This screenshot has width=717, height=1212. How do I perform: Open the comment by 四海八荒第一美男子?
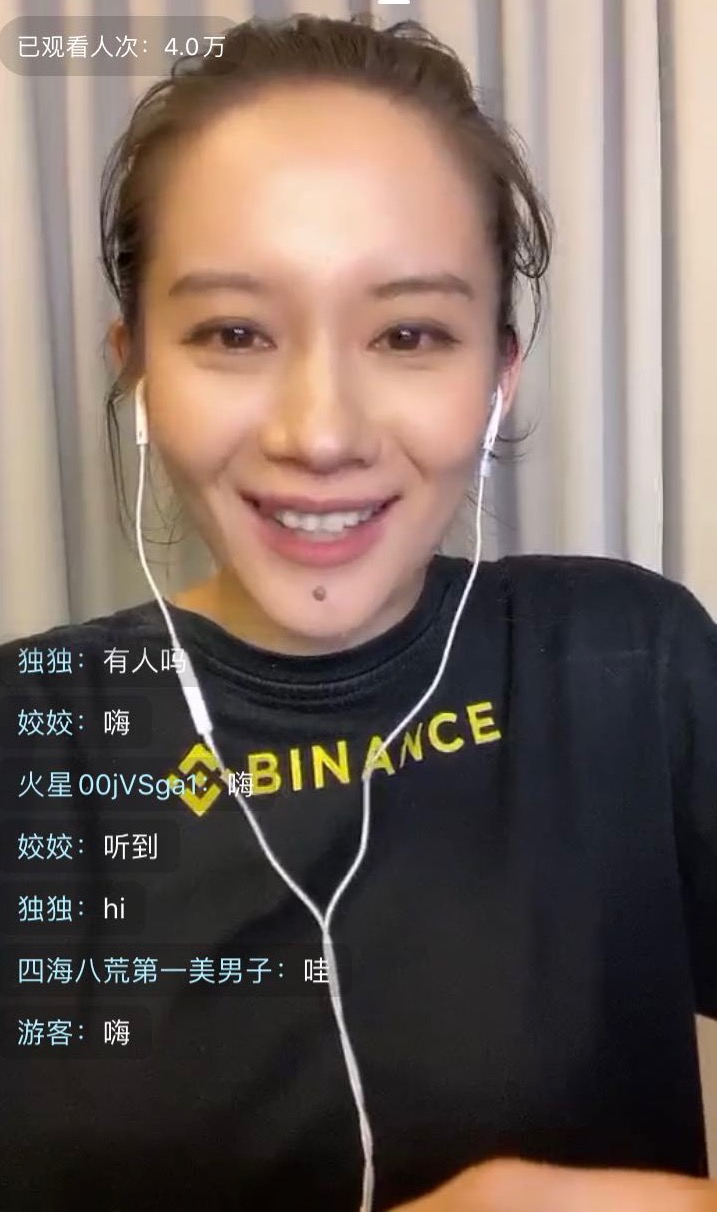[x=172, y=970]
